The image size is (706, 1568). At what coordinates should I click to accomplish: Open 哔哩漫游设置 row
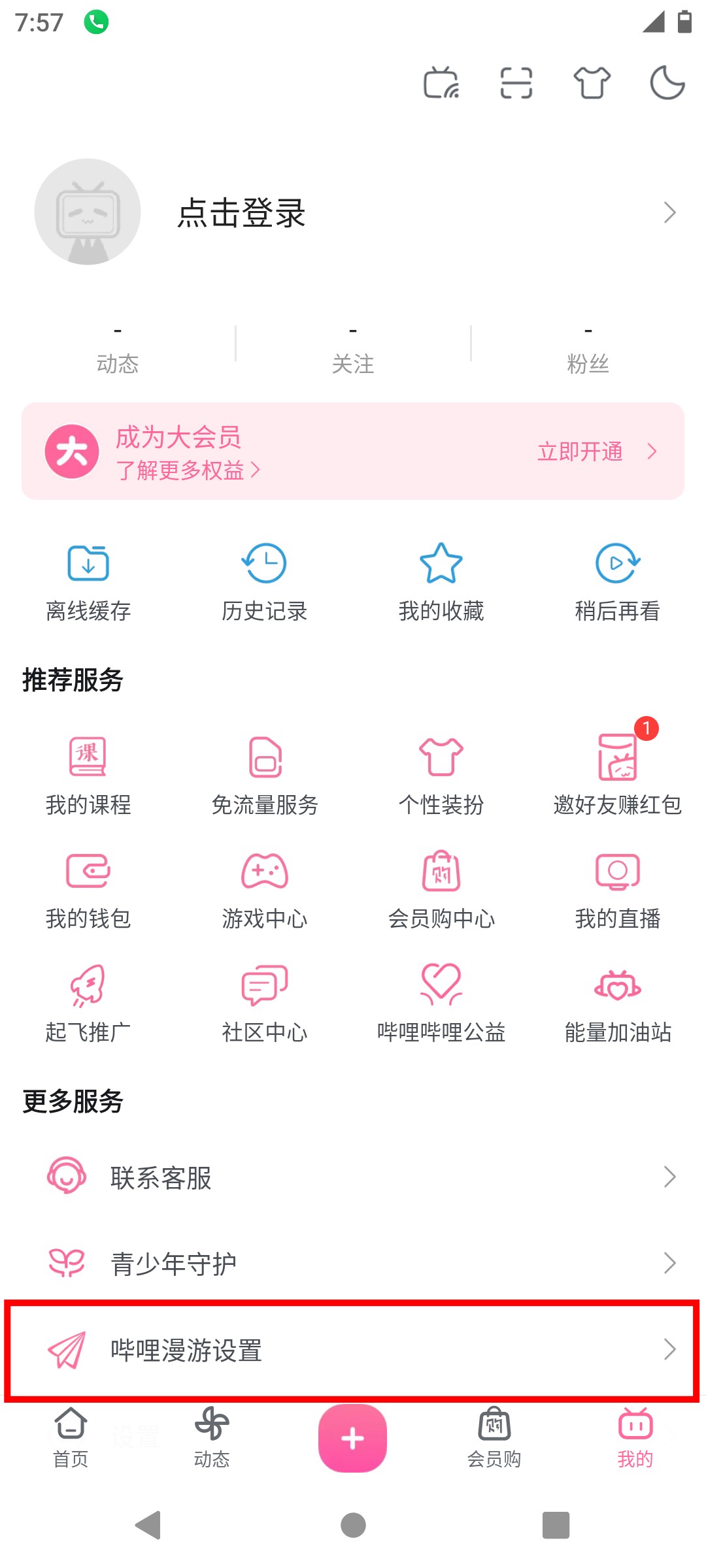(x=353, y=1350)
